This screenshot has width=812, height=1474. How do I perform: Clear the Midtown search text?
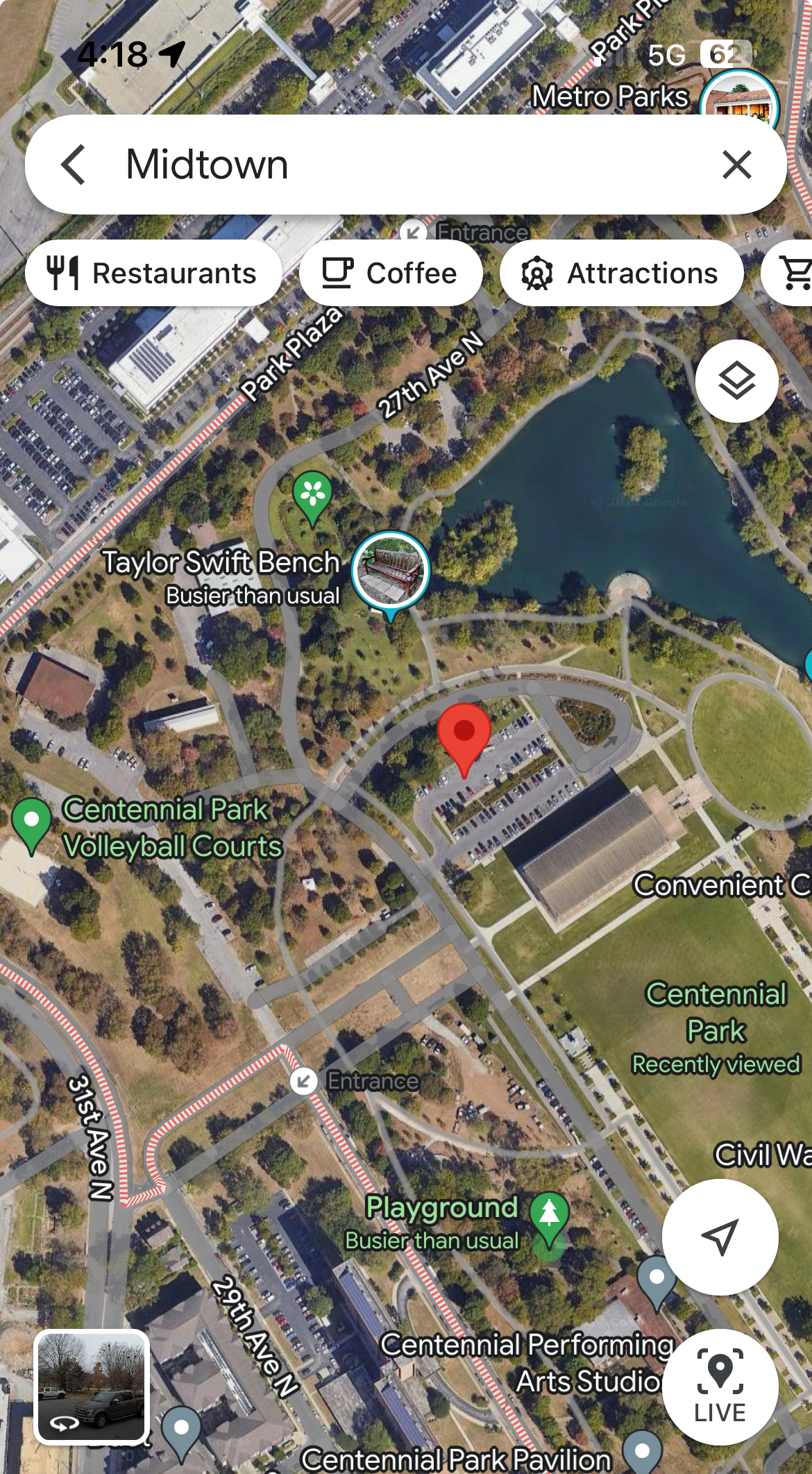736,165
